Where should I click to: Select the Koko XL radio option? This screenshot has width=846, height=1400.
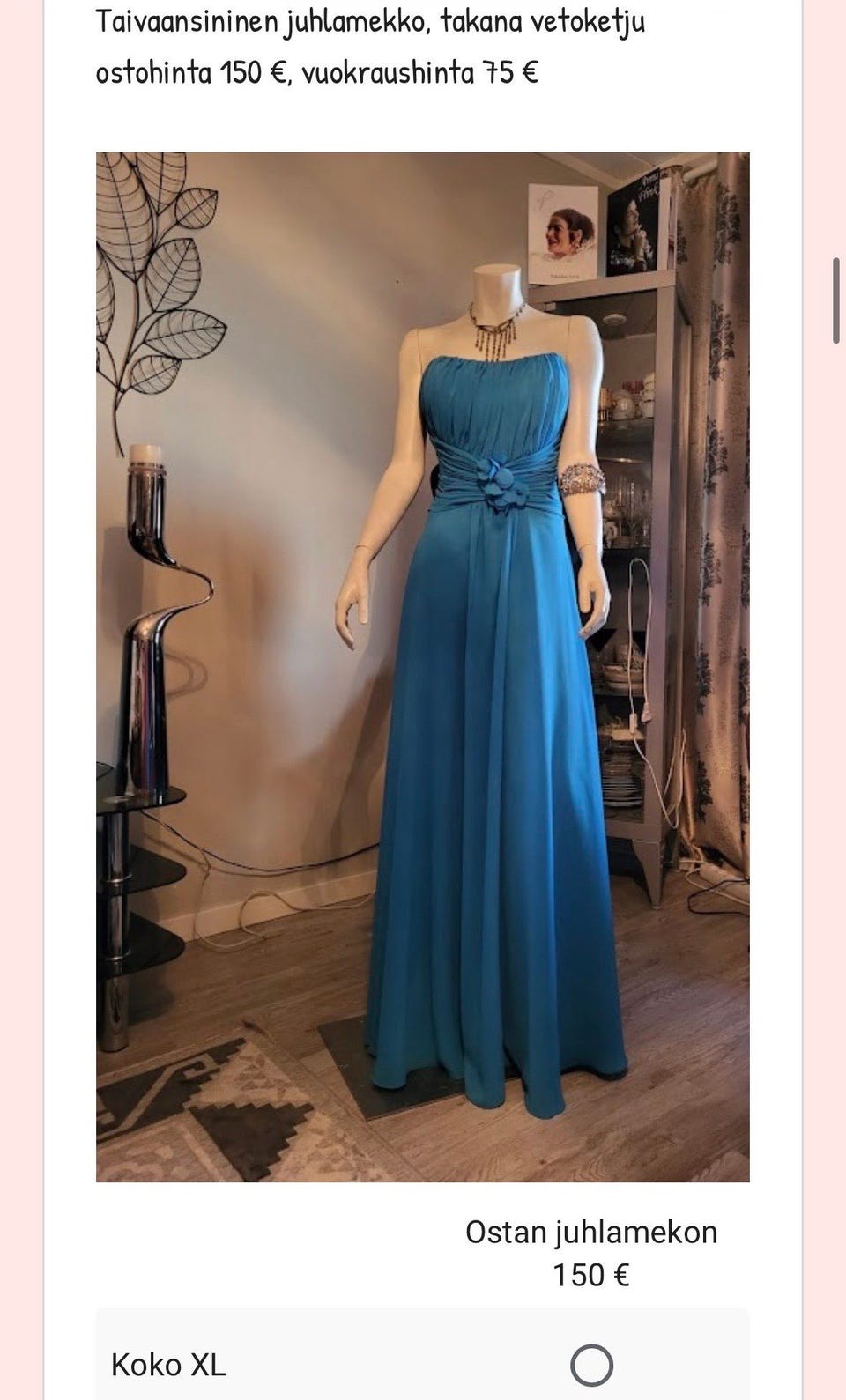tap(591, 1365)
